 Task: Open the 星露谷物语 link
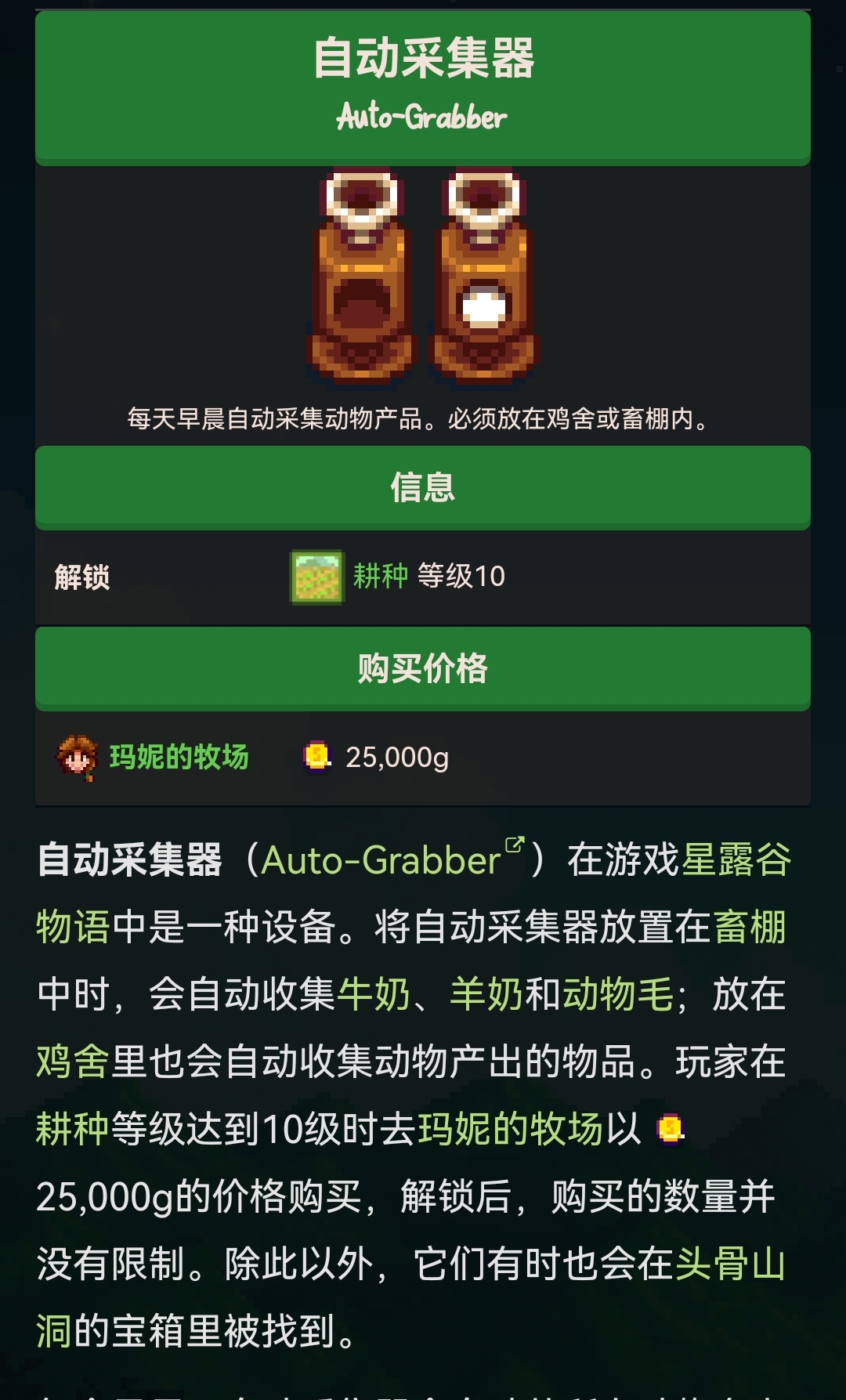736,860
